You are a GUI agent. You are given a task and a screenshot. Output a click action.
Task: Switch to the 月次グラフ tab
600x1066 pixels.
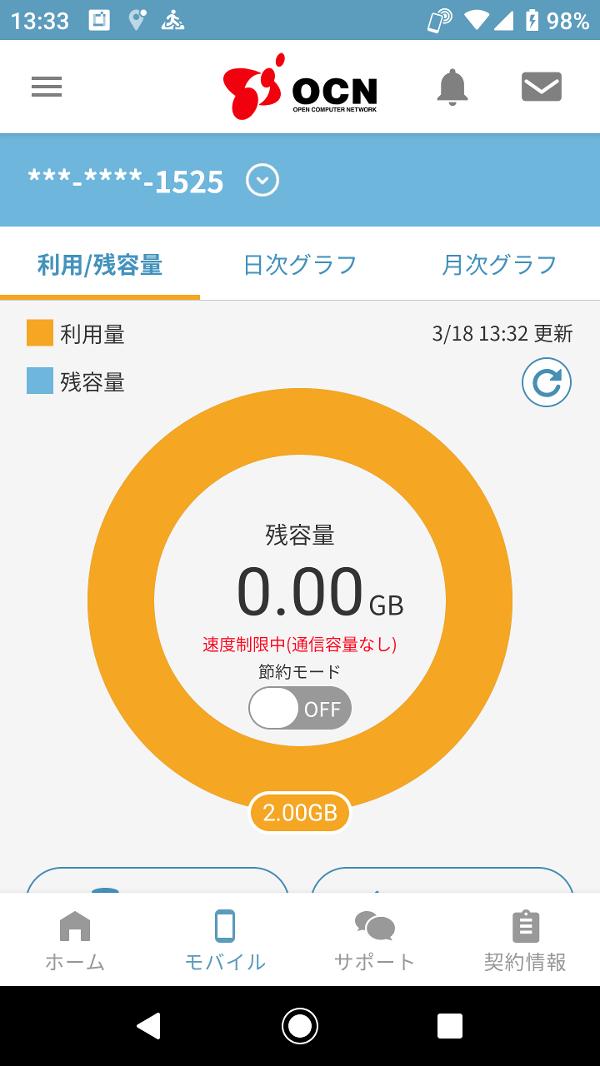pyautogui.click(x=499, y=265)
